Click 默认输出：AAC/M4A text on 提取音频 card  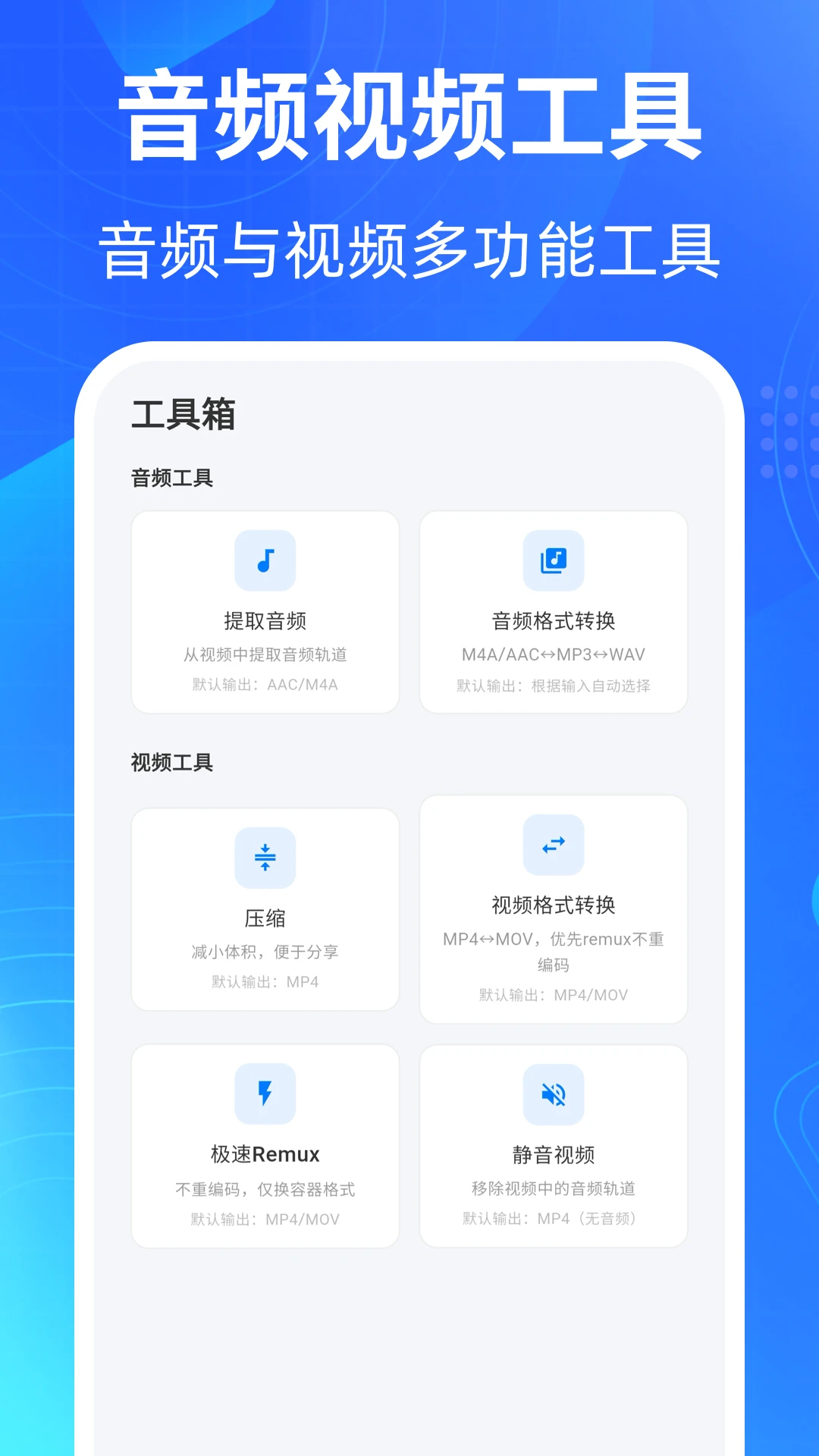coord(265,684)
